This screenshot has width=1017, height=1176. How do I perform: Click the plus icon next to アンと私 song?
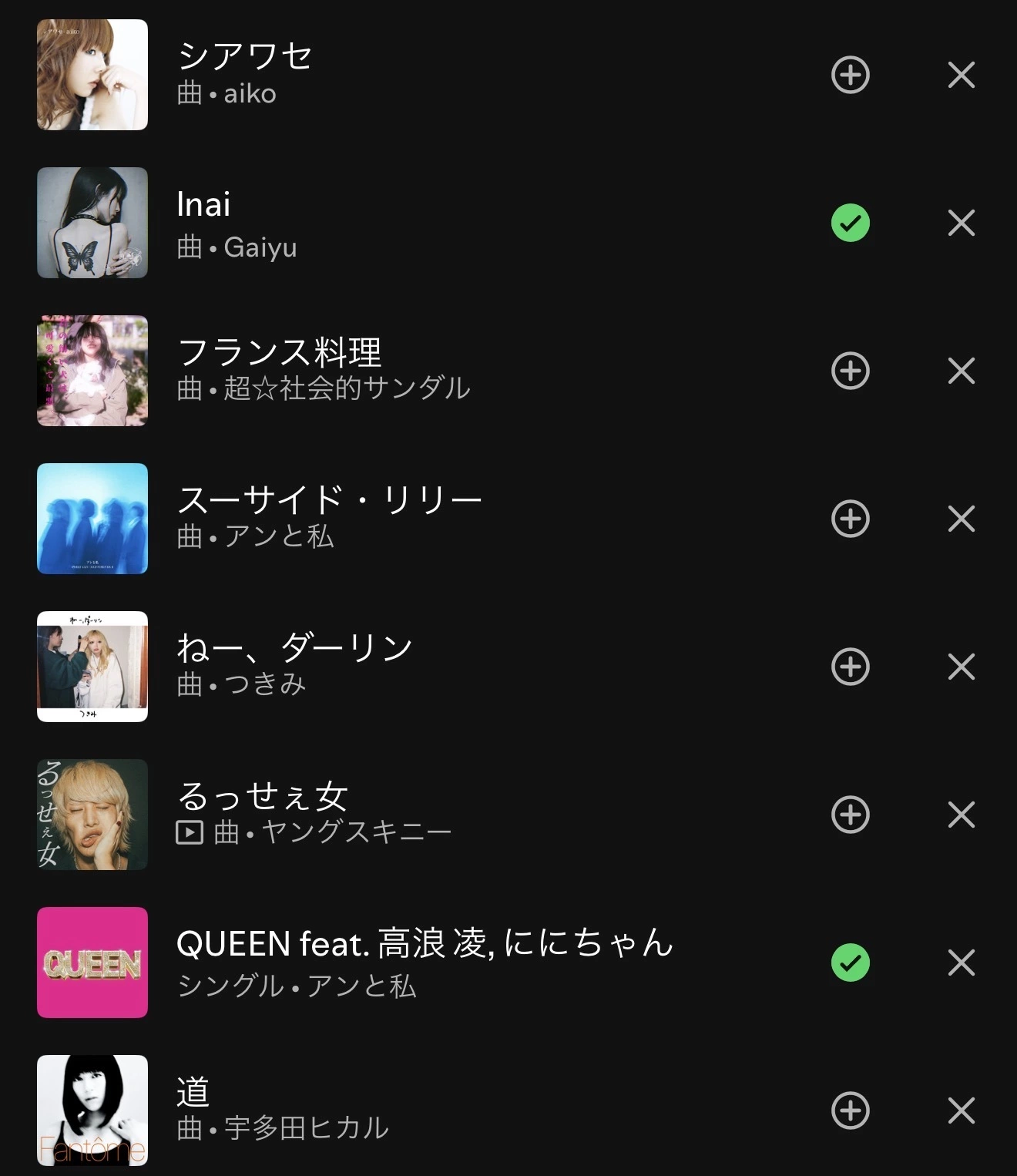(851, 520)
